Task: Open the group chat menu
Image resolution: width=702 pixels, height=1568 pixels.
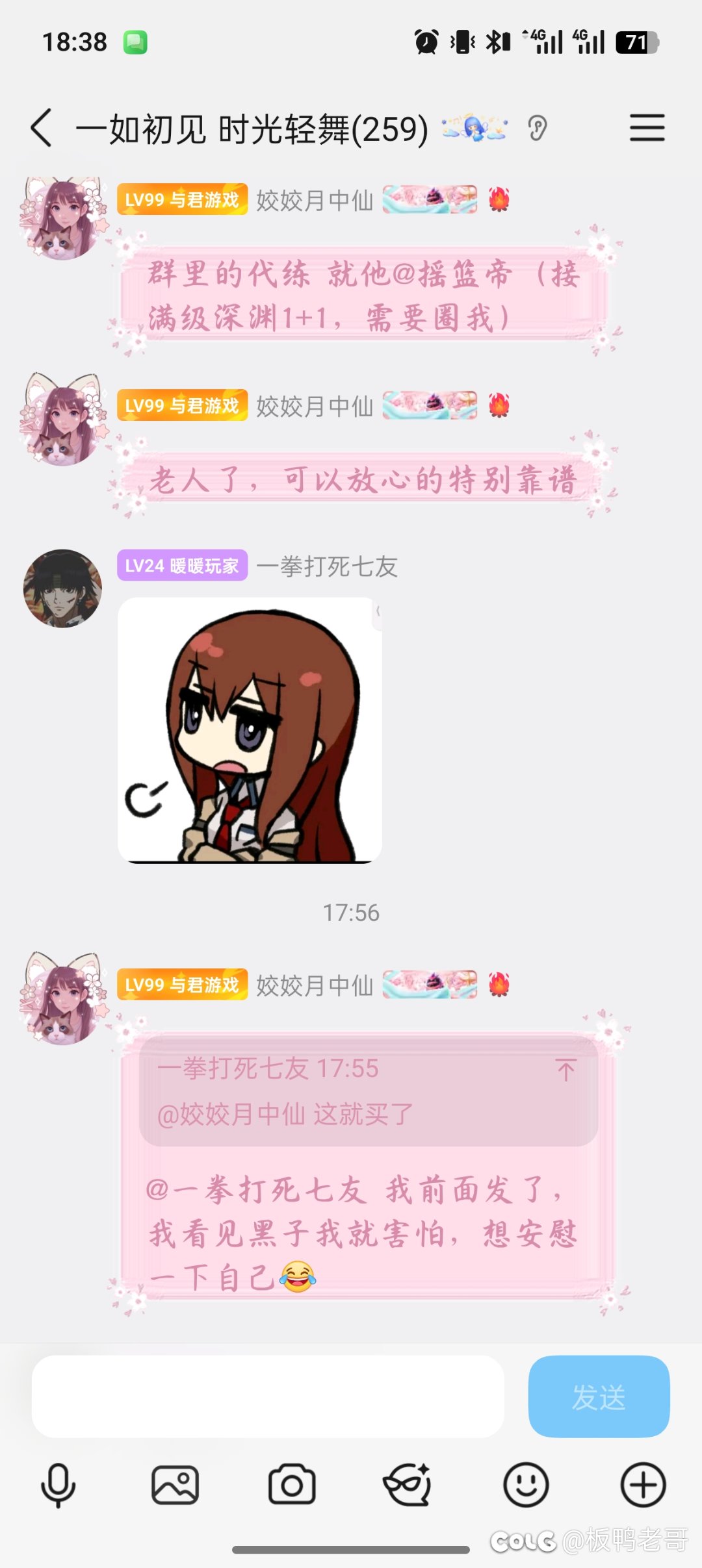Action: click(647, 127)
